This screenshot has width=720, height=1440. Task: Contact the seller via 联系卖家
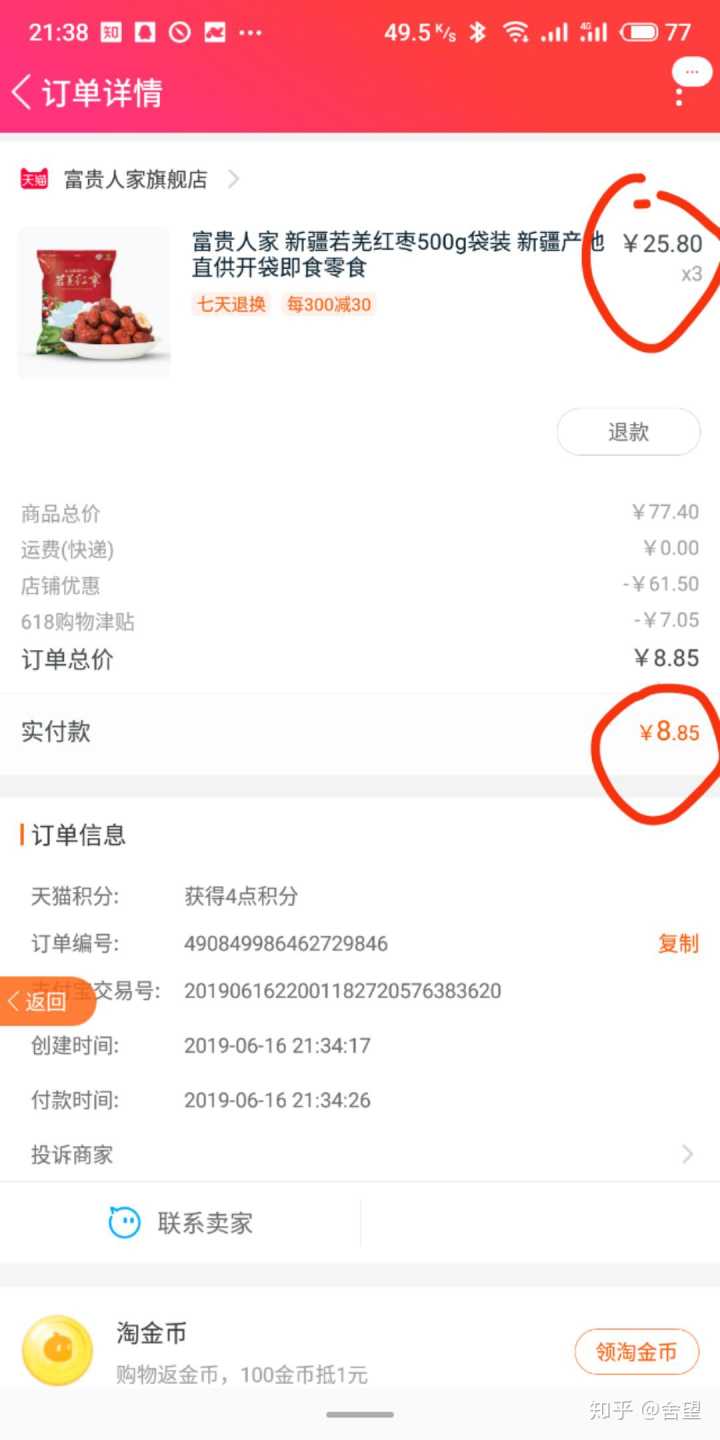tap(181, 1223)
